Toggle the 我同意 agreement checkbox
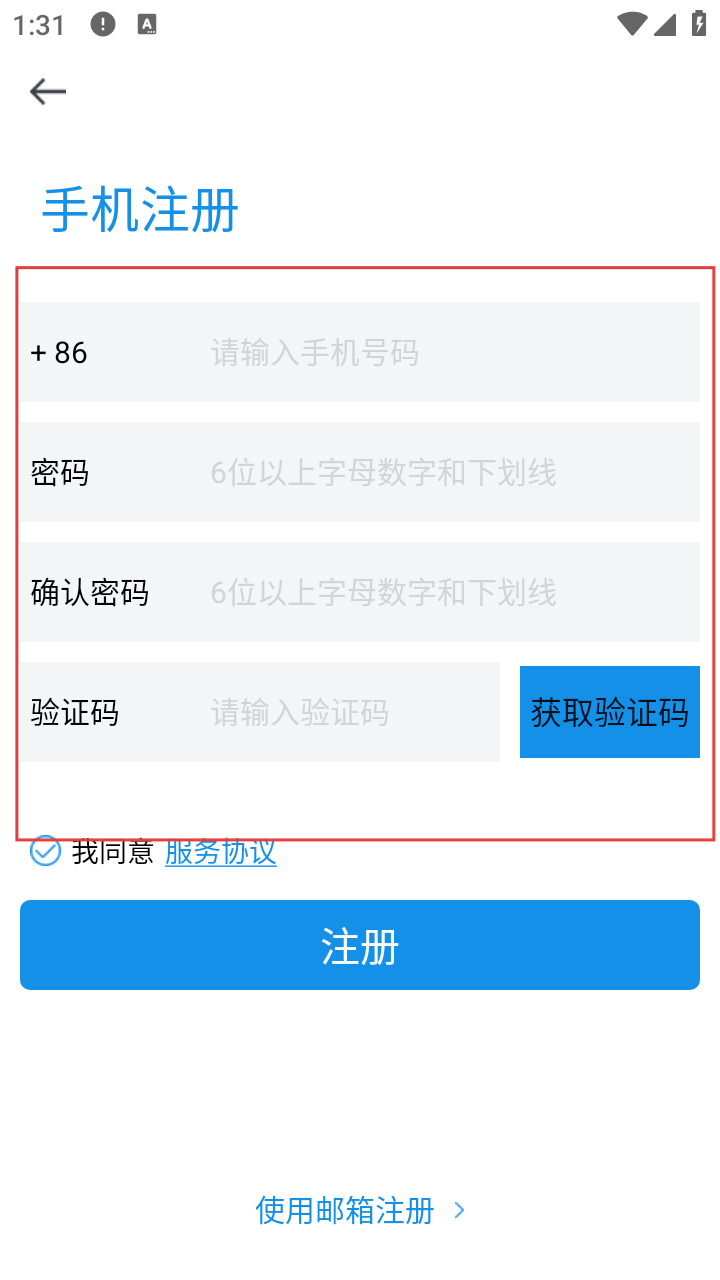 pyautogui.click(x=46, y=851)
